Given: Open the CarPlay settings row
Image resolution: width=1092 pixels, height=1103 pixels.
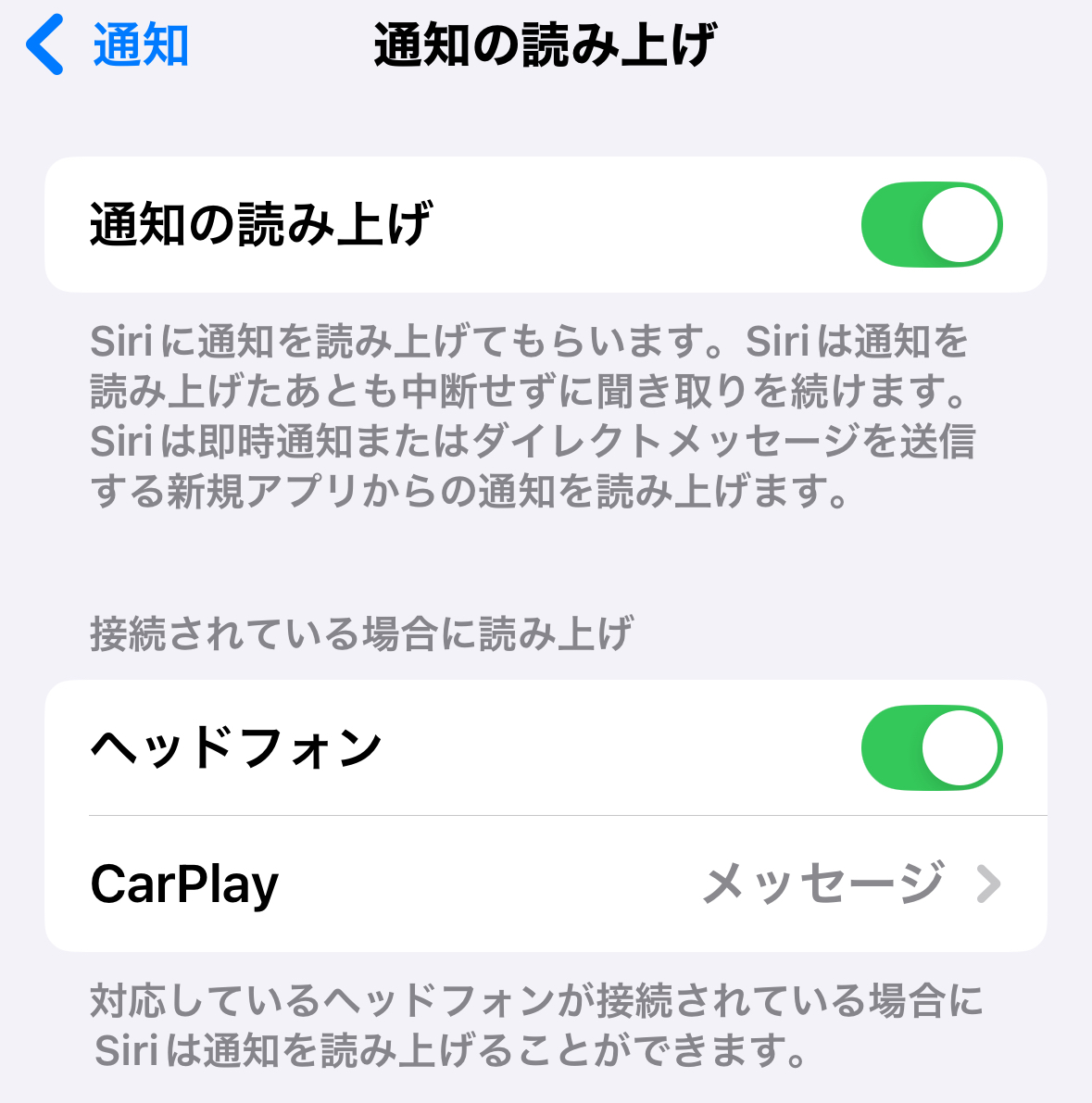Looking at the screenshot, I should (546, 884).
